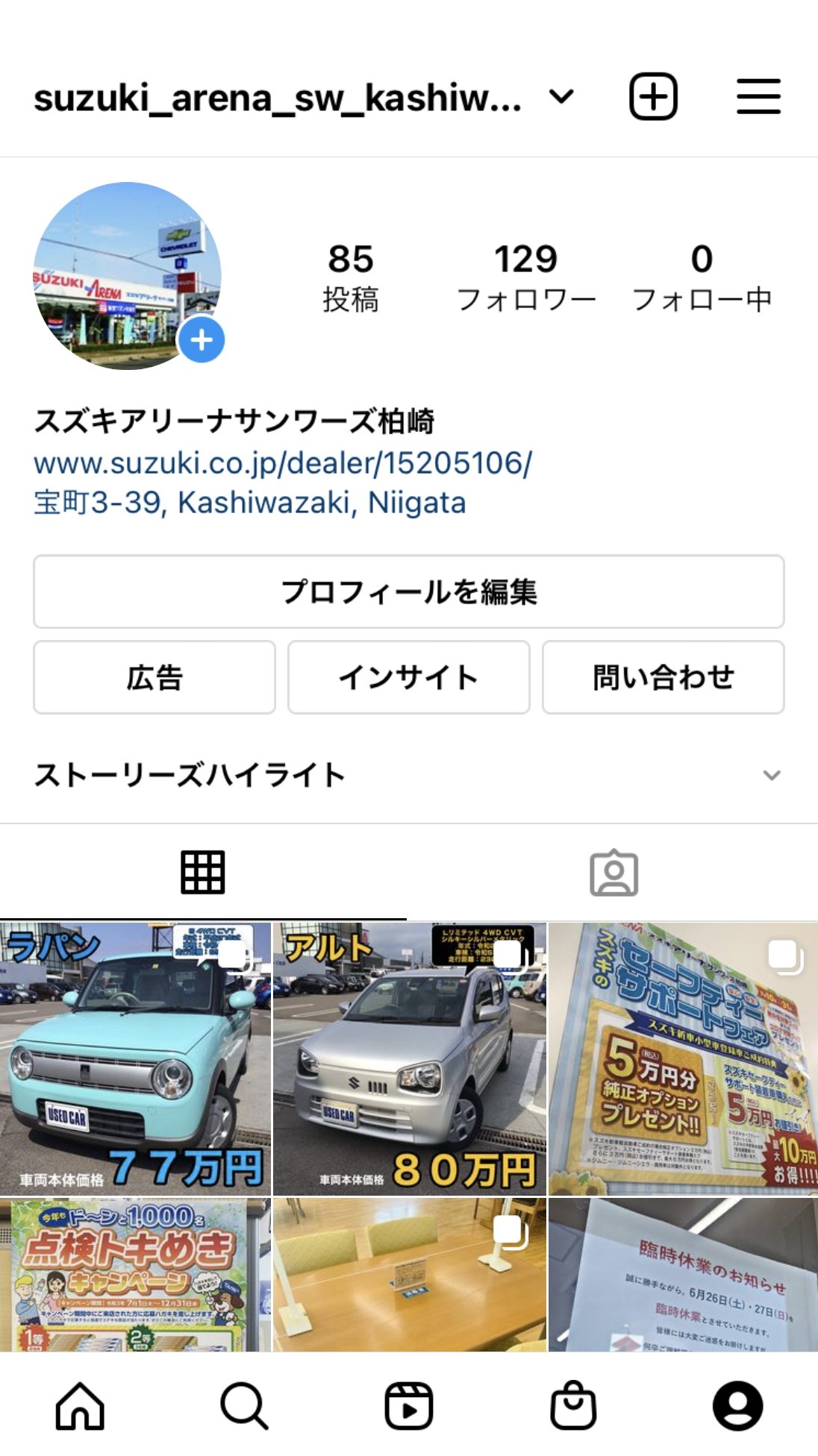Switch to the tagged photos tab
Image resolution: width=818 pixels, height=1456 pixels.
click(x=613, y=872)
